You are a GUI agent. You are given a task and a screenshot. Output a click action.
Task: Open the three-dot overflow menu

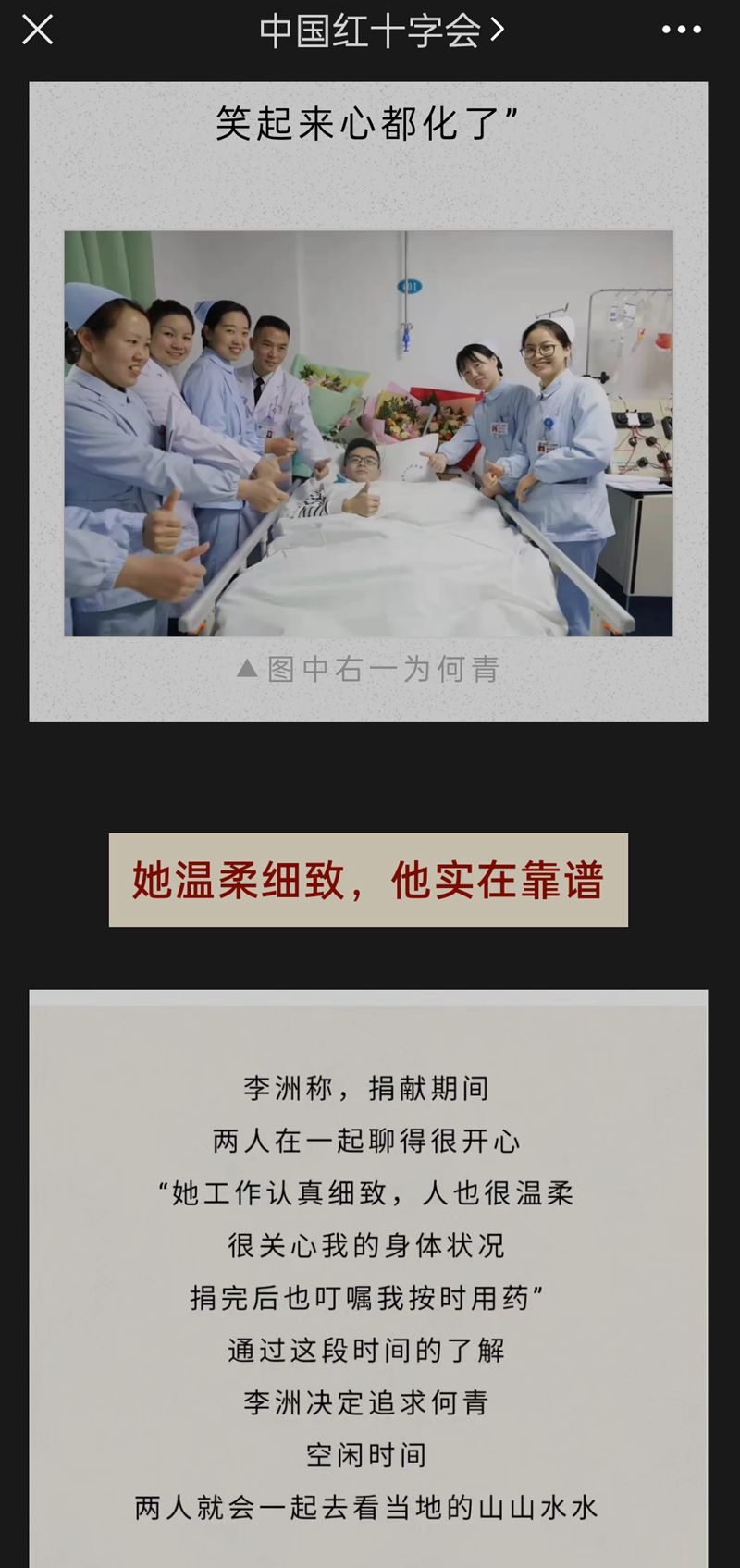682,30
